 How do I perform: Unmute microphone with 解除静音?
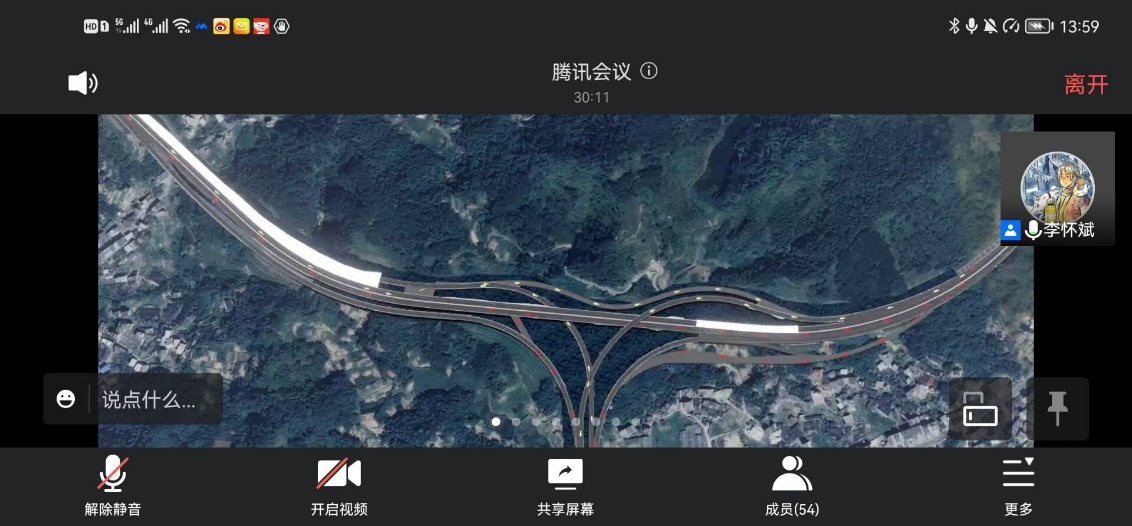coord(113,486)
